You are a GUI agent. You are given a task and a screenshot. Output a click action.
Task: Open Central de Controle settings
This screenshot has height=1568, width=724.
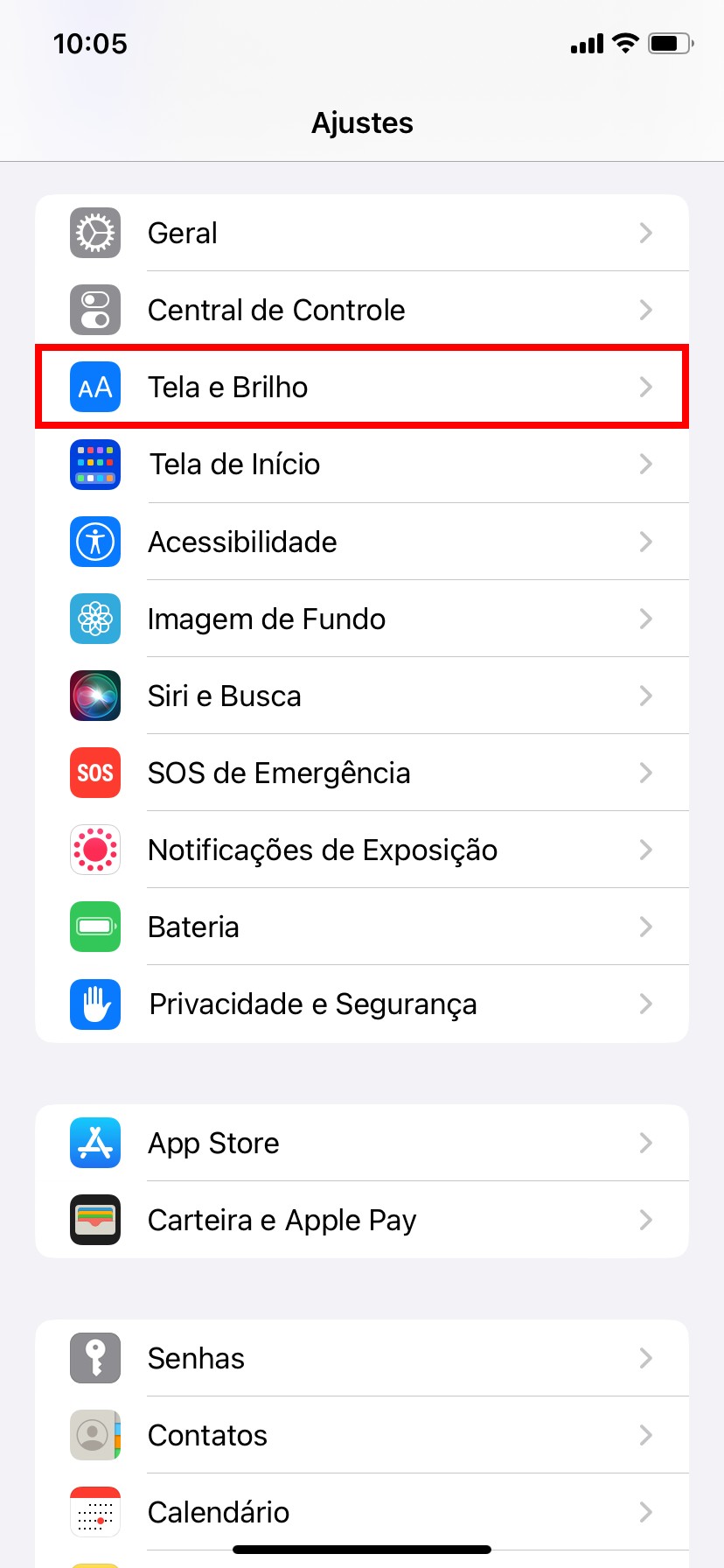coord(362,310)
